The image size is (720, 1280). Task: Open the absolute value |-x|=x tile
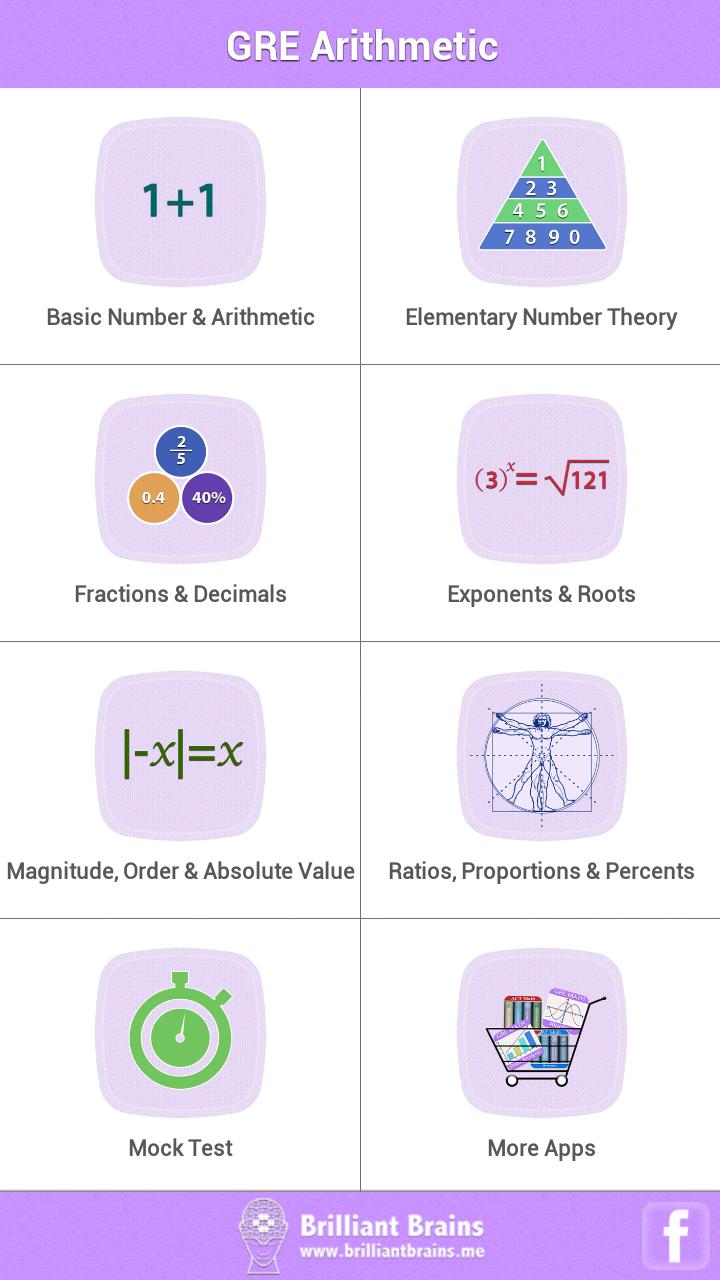click(x=180, y=754)
